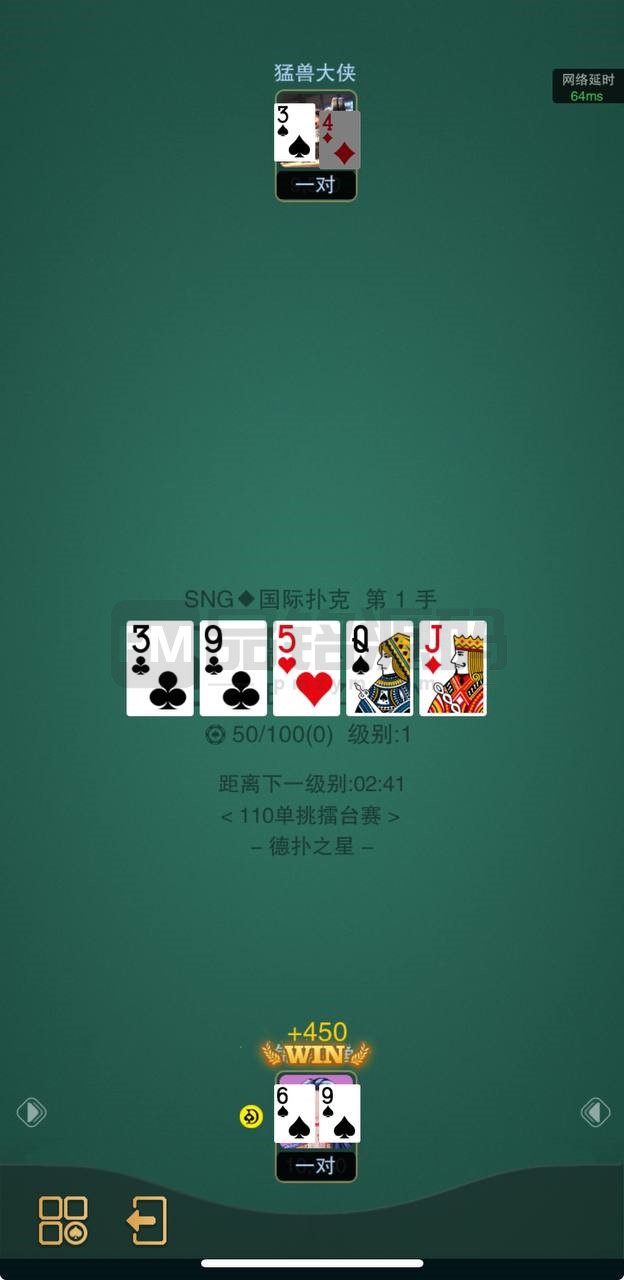The height and width of the screenshot is (1280, 624).
Task: Tap the left side arrow button
Action: [x=31, y=1112]
